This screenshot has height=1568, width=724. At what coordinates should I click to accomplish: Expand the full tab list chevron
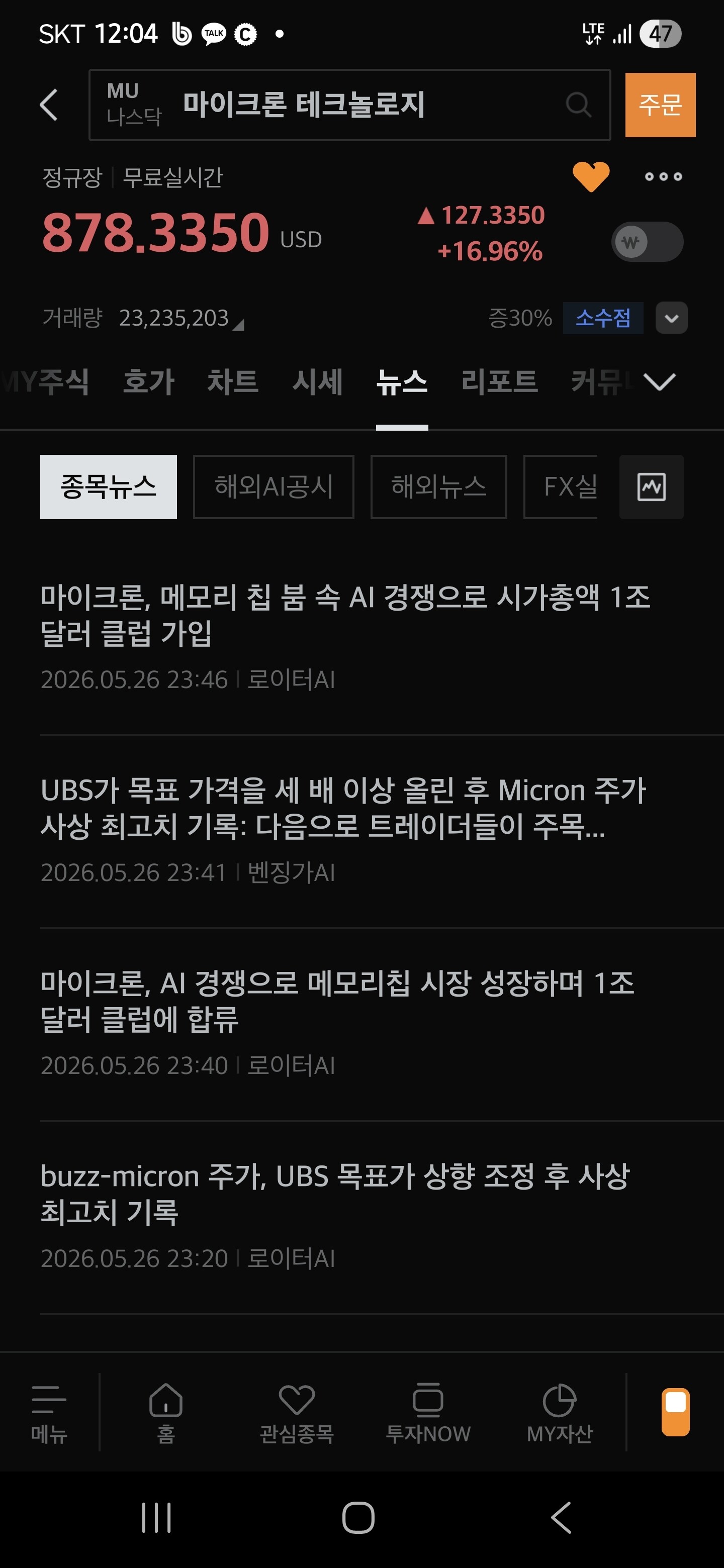coord(660,381)
